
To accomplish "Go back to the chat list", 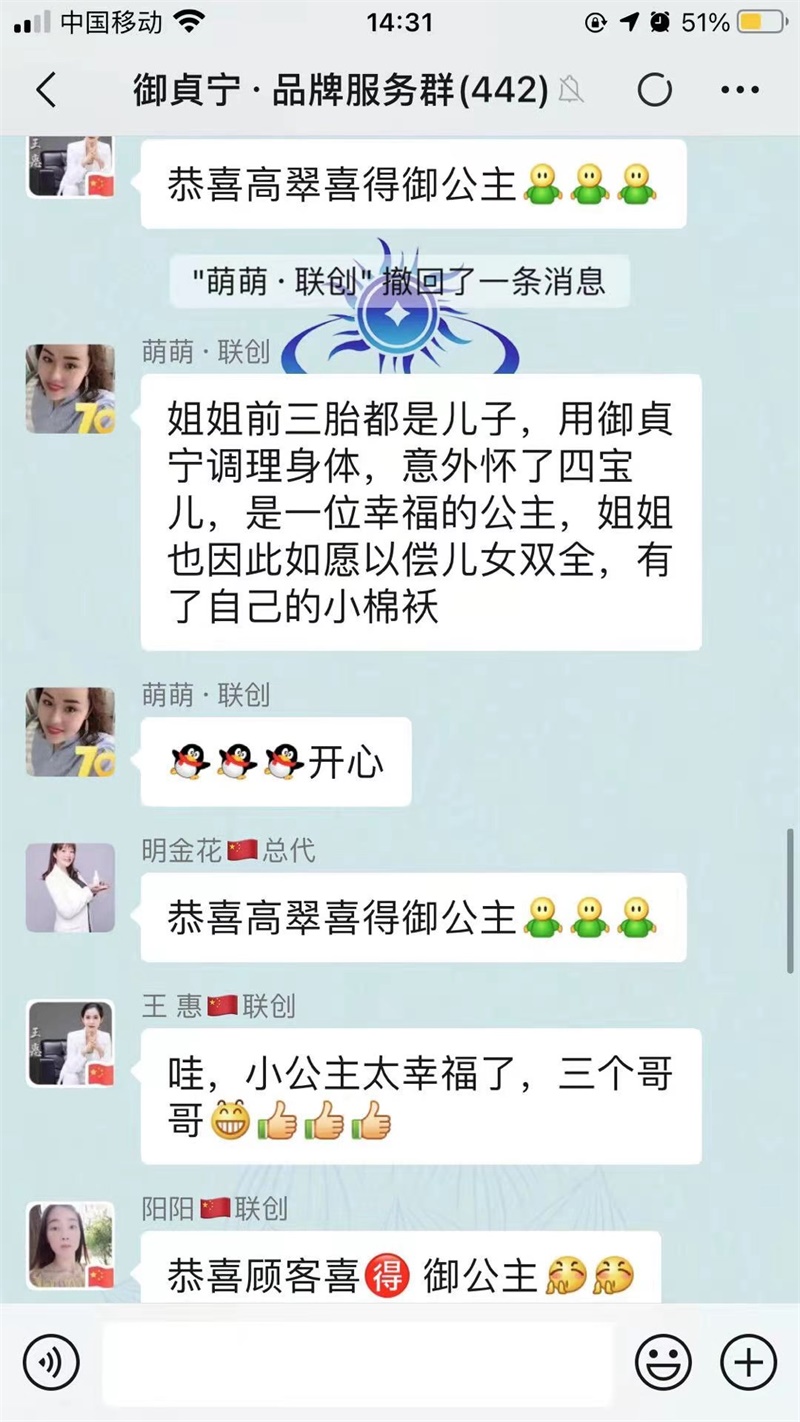I will pos(46,90).
